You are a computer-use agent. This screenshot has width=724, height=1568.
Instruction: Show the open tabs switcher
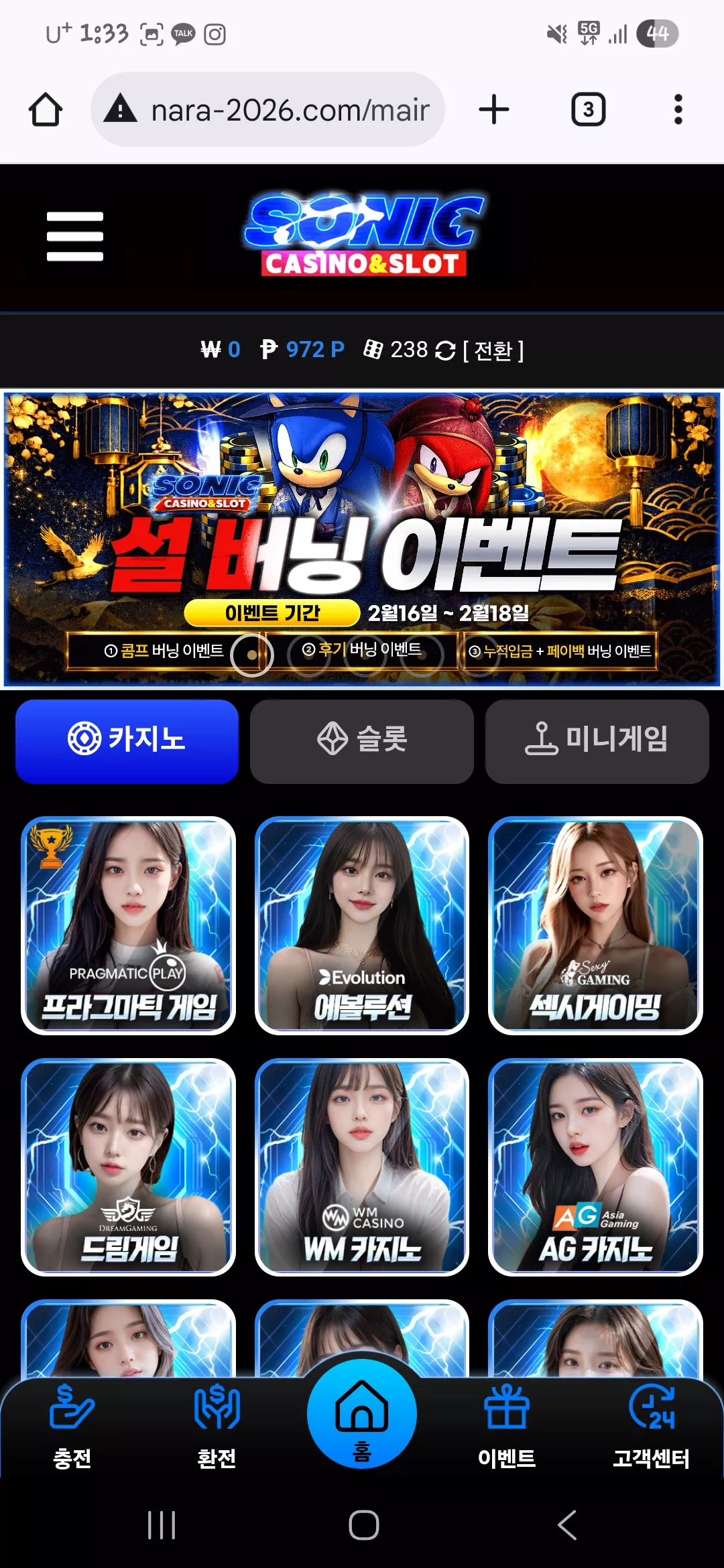(x=589, y=110)
